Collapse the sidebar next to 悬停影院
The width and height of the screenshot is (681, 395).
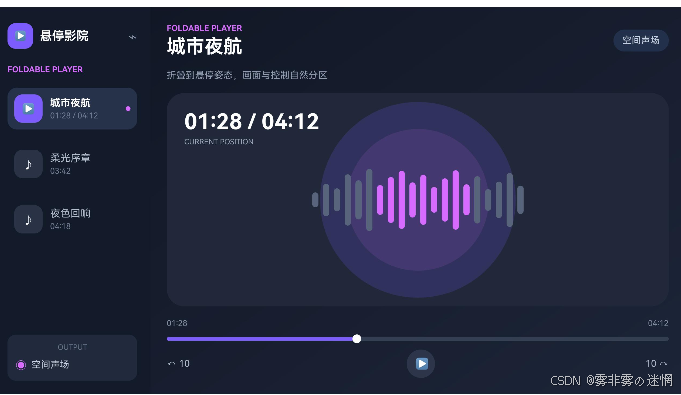pyautogui.click(x=132, y=37)
